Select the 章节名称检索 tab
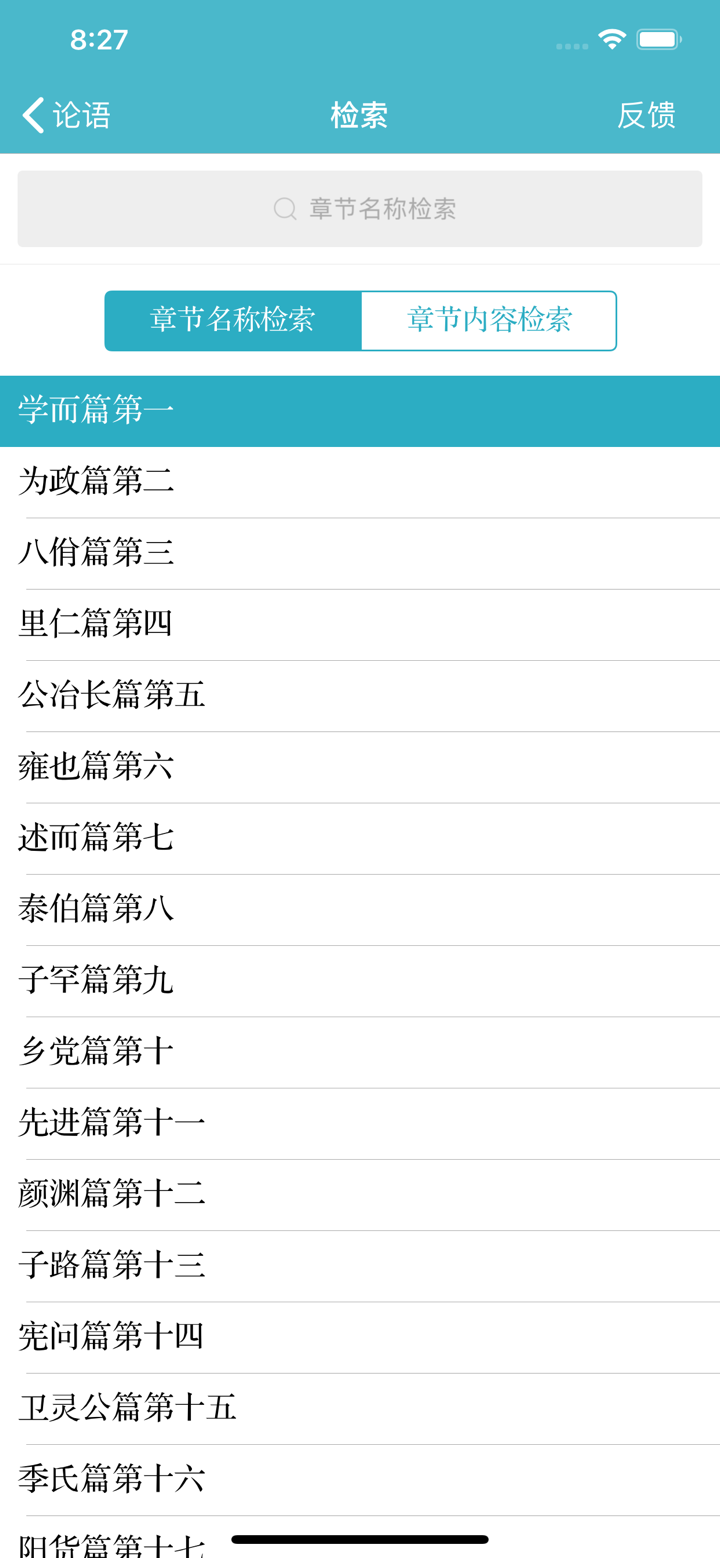The image size is (720, 1558). click(x=233, y=320)
